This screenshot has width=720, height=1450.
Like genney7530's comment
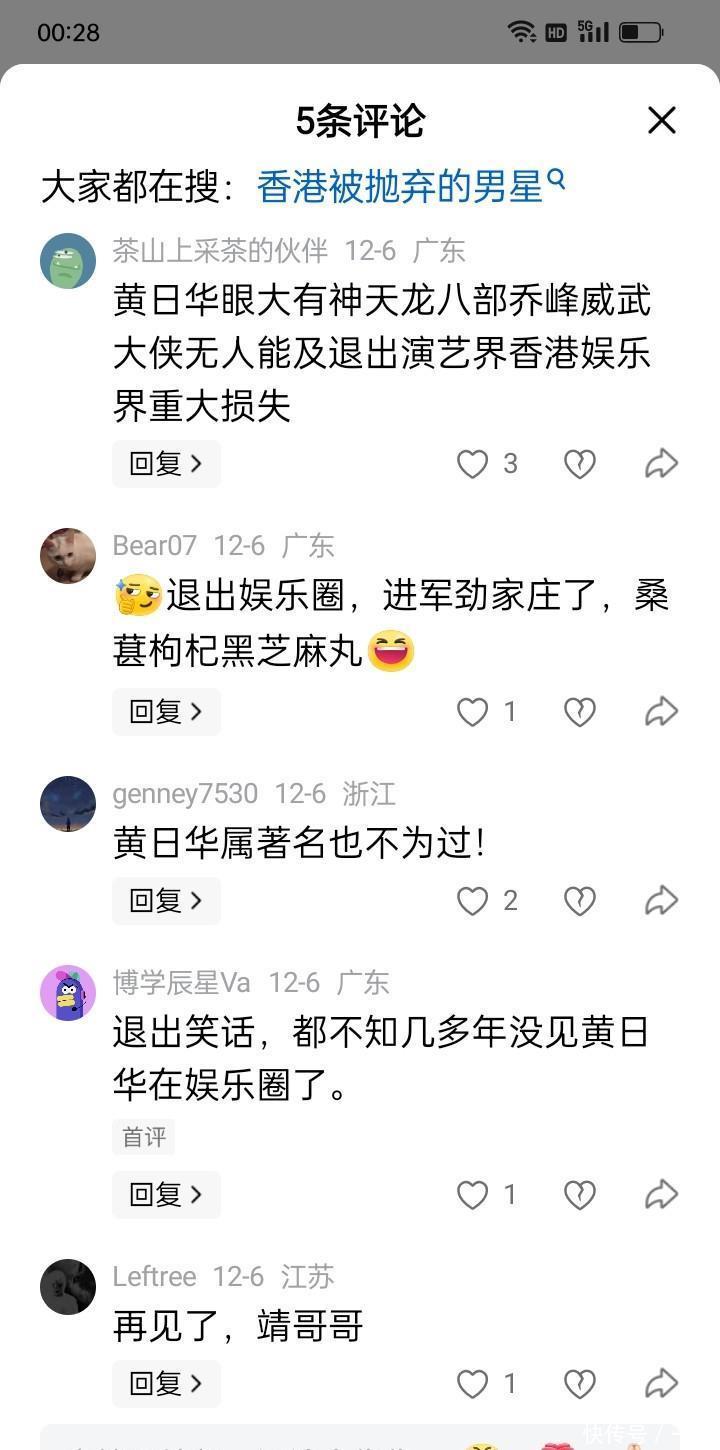(x=472, y=901)
